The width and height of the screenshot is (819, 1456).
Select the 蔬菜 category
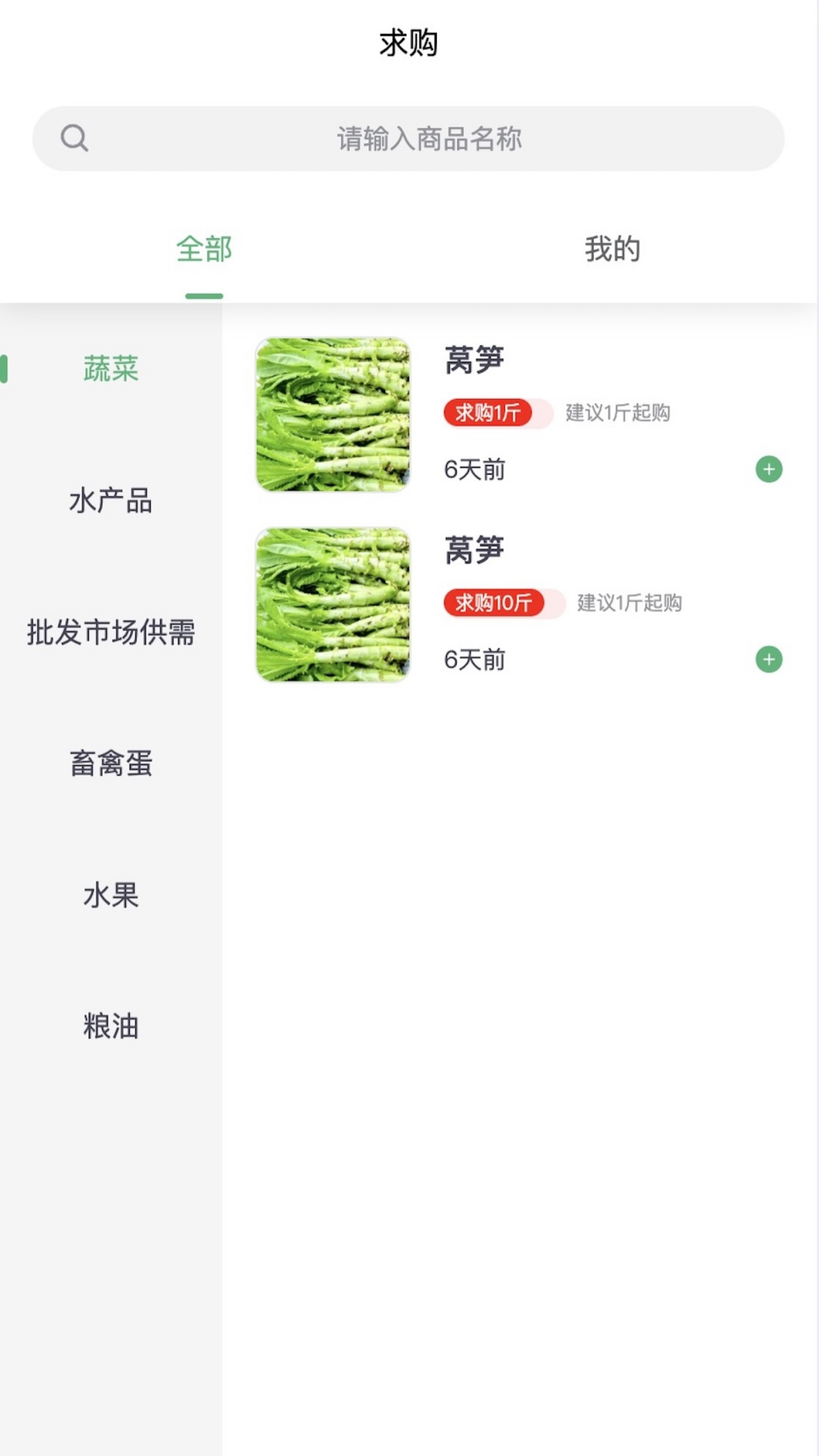(x=111, y=369)
